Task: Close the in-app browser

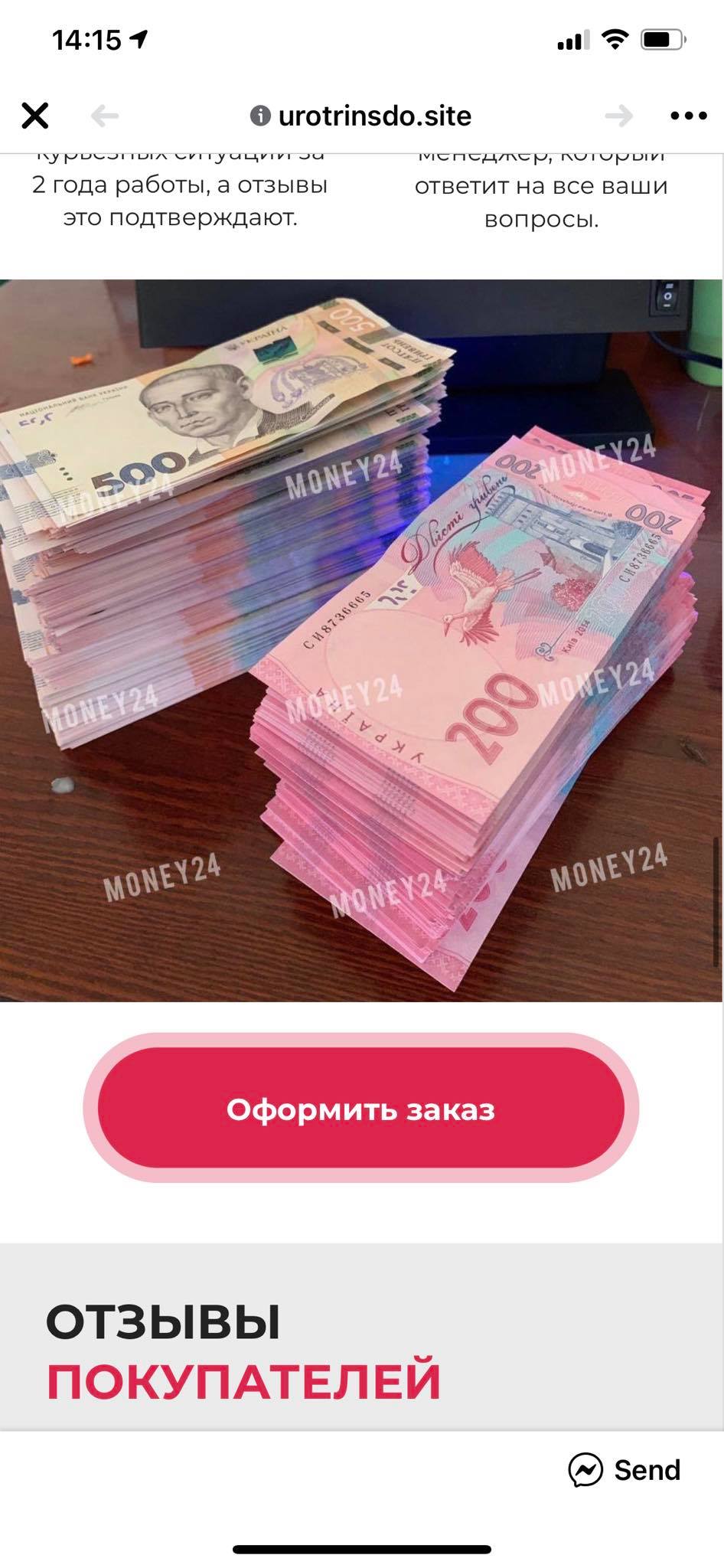Action: (x=35, y=116)
